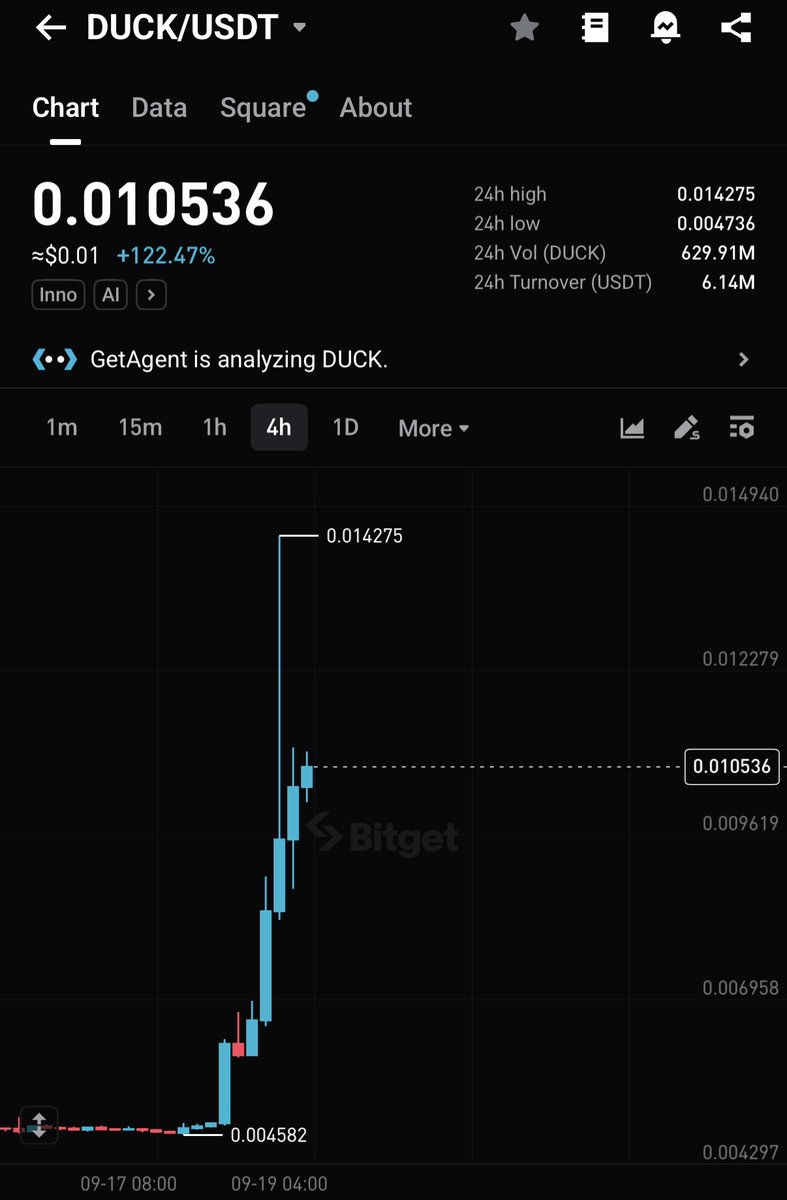The width and height of the screenshot is (787, 1200).
Task: Switch to the Data tab
Action: tap(159, 108)
